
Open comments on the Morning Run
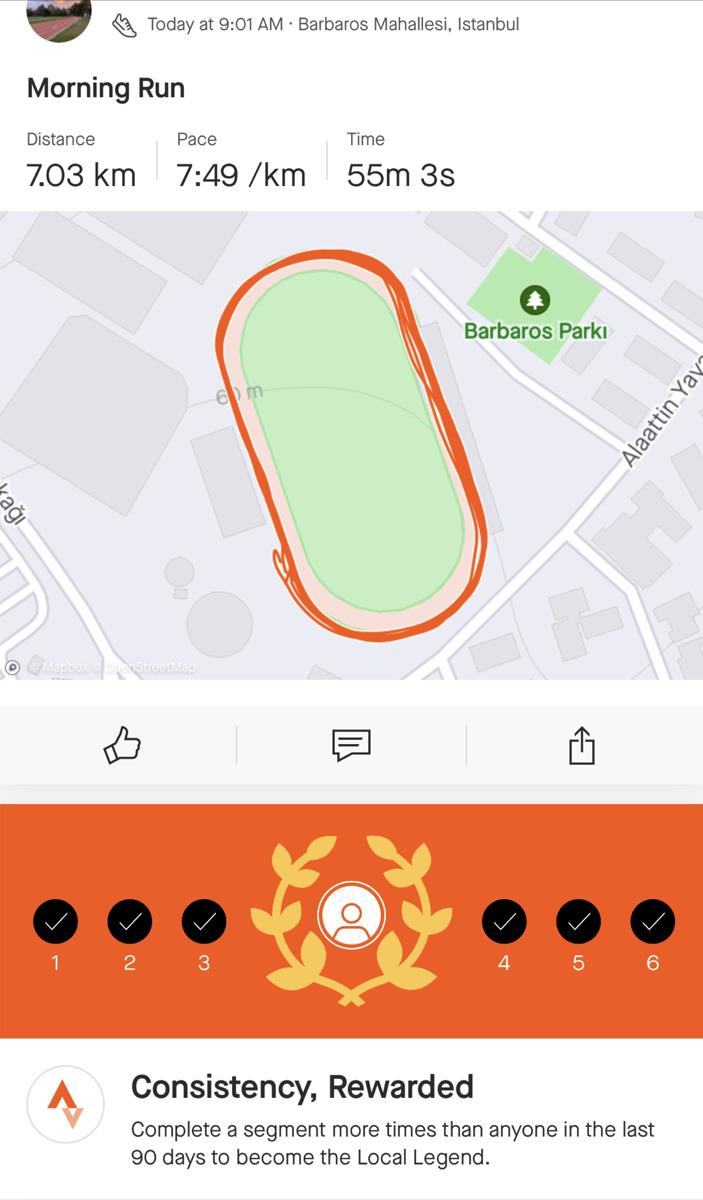click(x=351, y=745)
